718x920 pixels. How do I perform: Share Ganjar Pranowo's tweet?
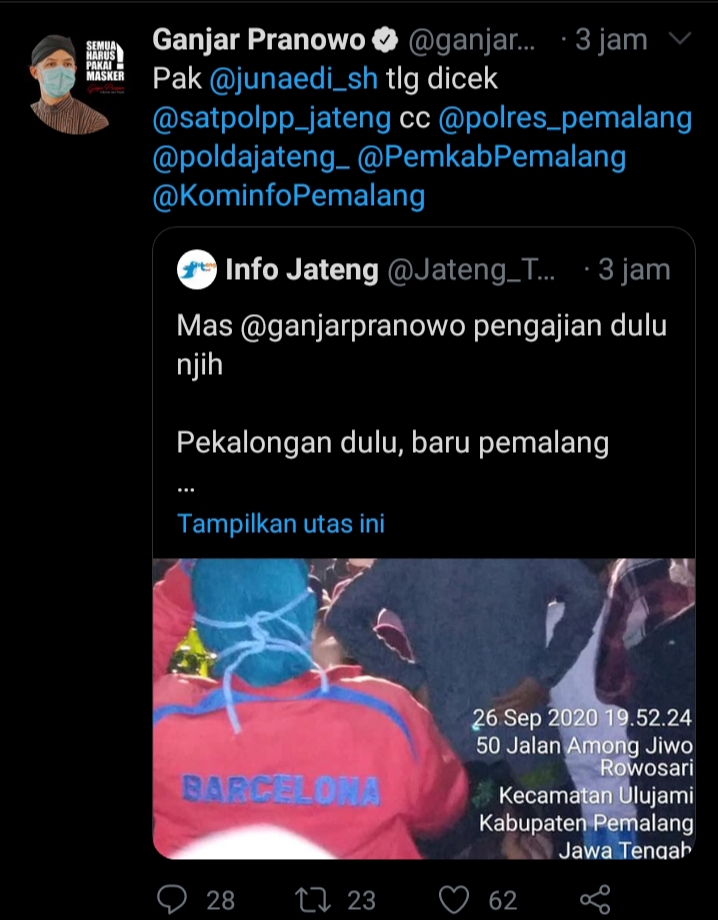pyautogui.click(x=595, y=899)
